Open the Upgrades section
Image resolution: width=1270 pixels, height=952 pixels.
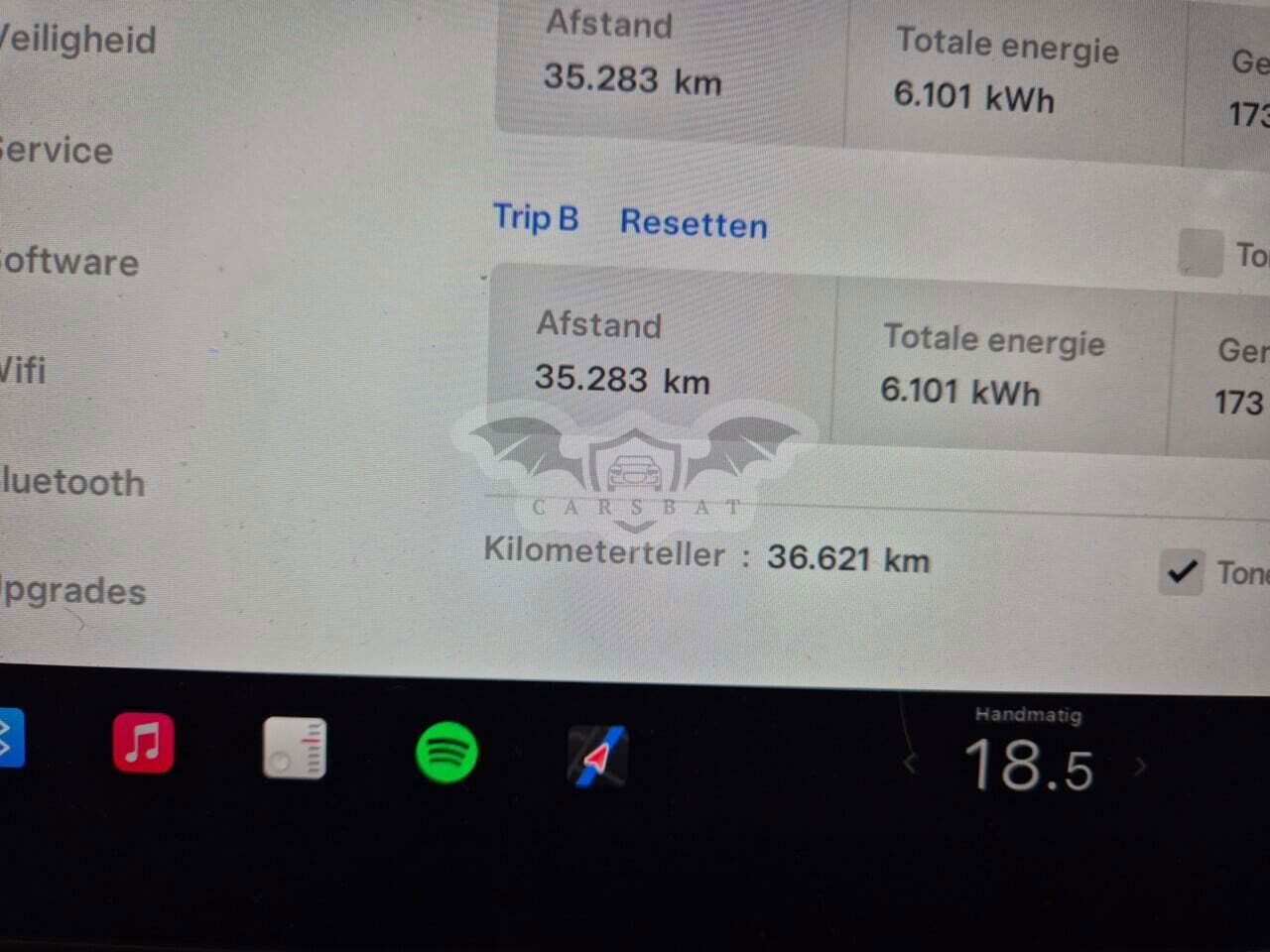tap(73, 591)
